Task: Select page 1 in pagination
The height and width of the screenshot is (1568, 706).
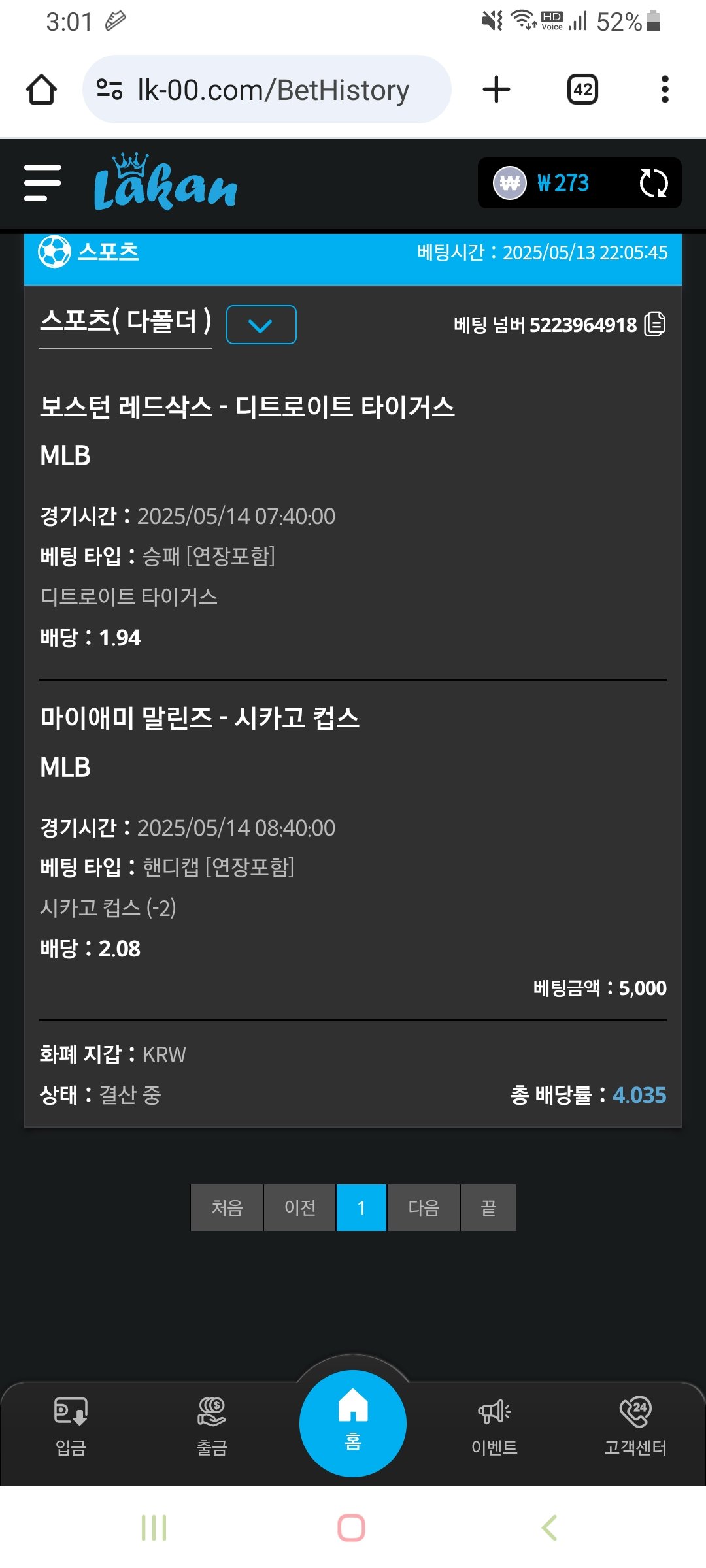Action: coord(361,1207)
